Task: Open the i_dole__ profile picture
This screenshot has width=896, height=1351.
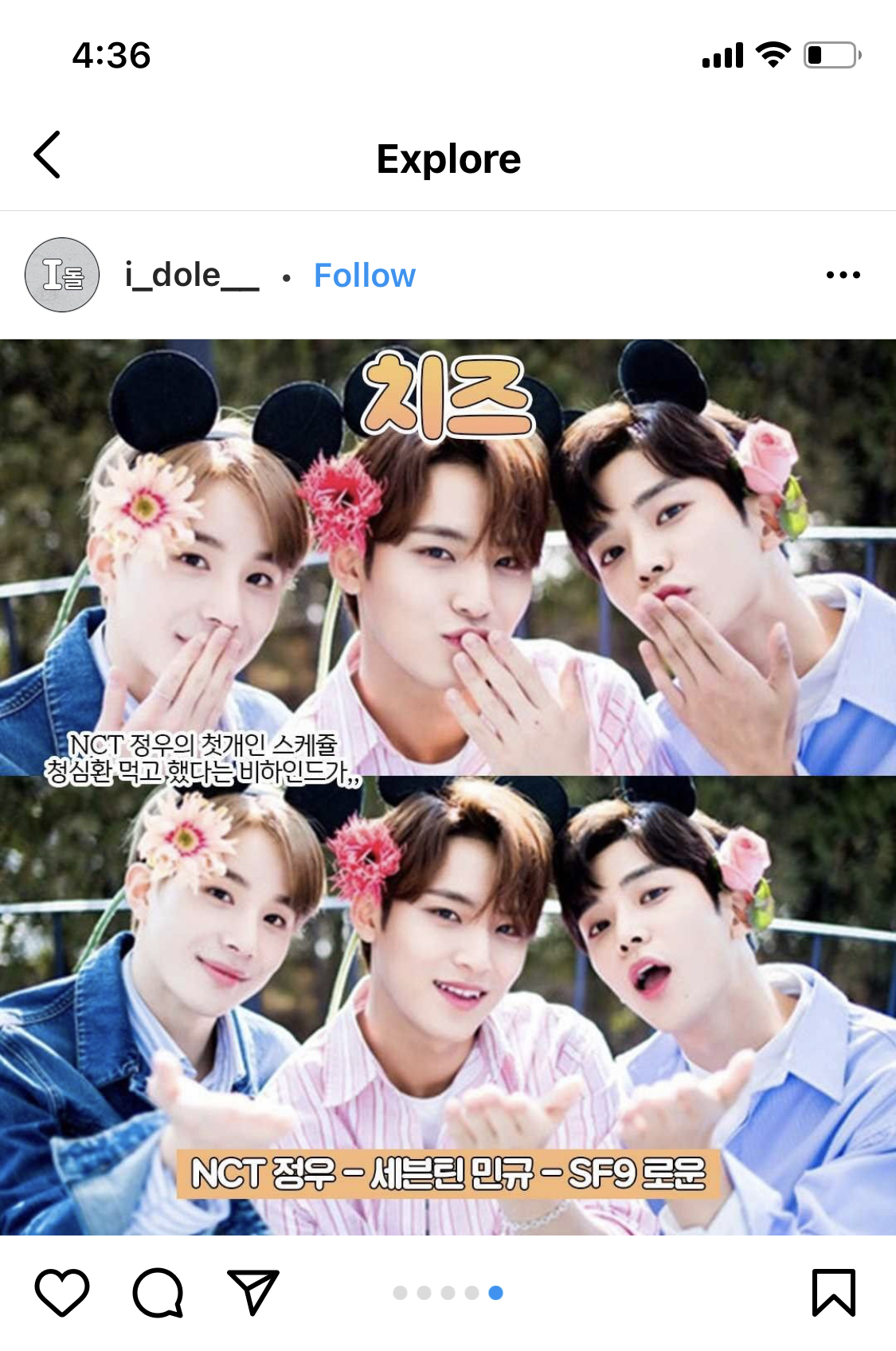Action: coord(62,275)
